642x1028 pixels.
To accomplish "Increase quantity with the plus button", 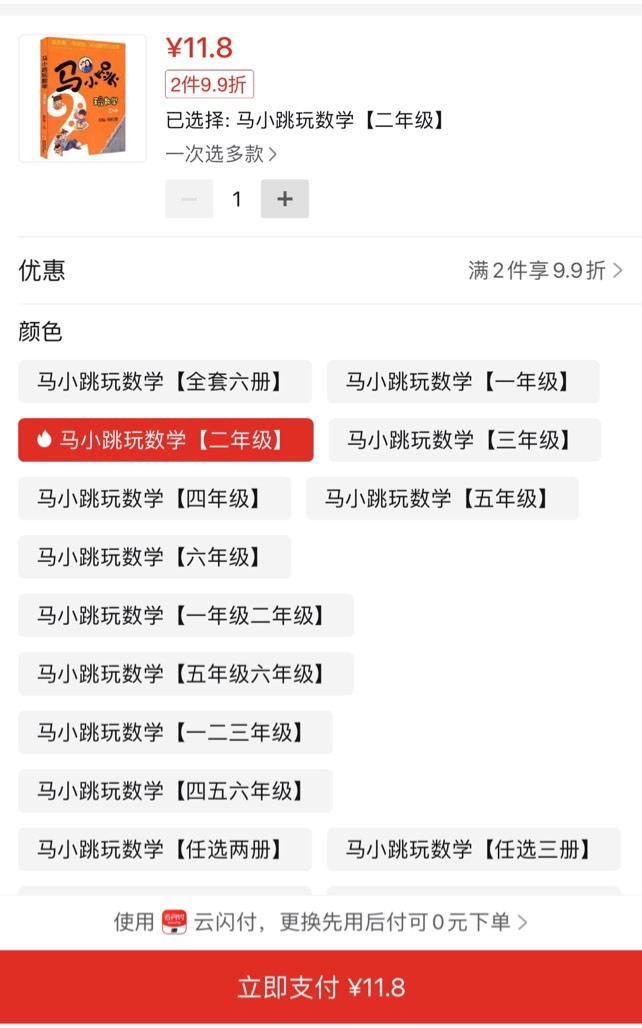I will click(x=285, y=199).
